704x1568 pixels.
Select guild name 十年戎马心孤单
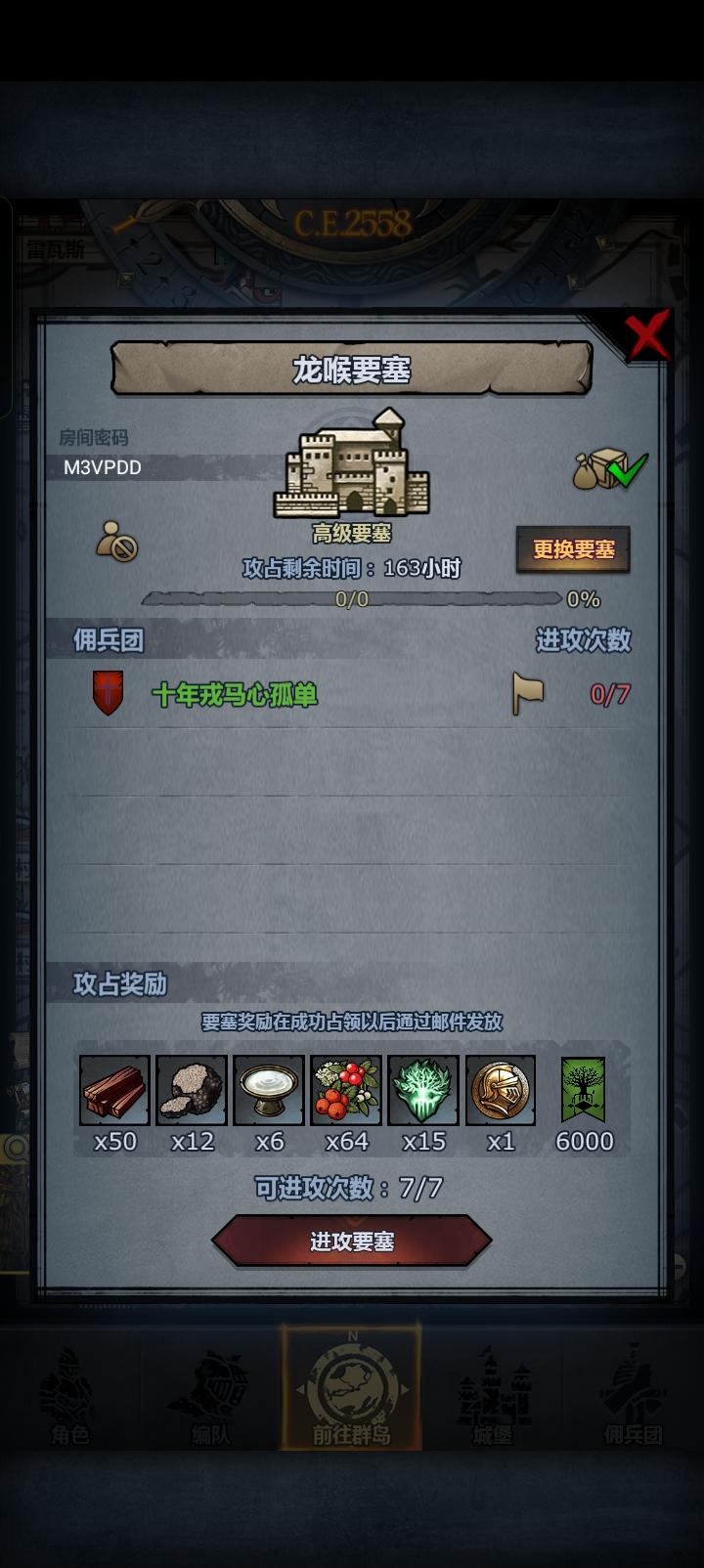[235, 696]
